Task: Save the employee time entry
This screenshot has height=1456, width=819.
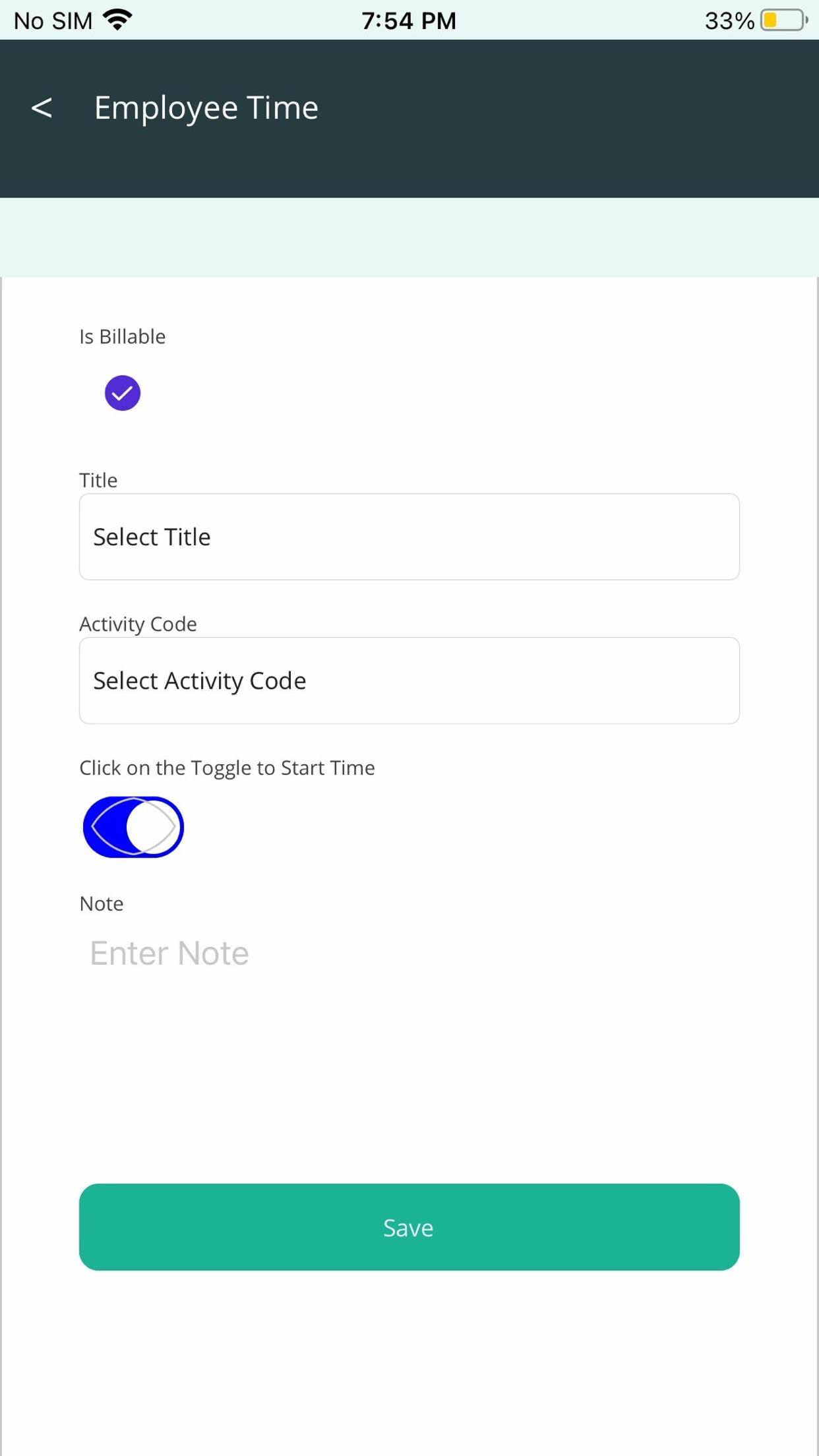Action: tap(409, 1227)
